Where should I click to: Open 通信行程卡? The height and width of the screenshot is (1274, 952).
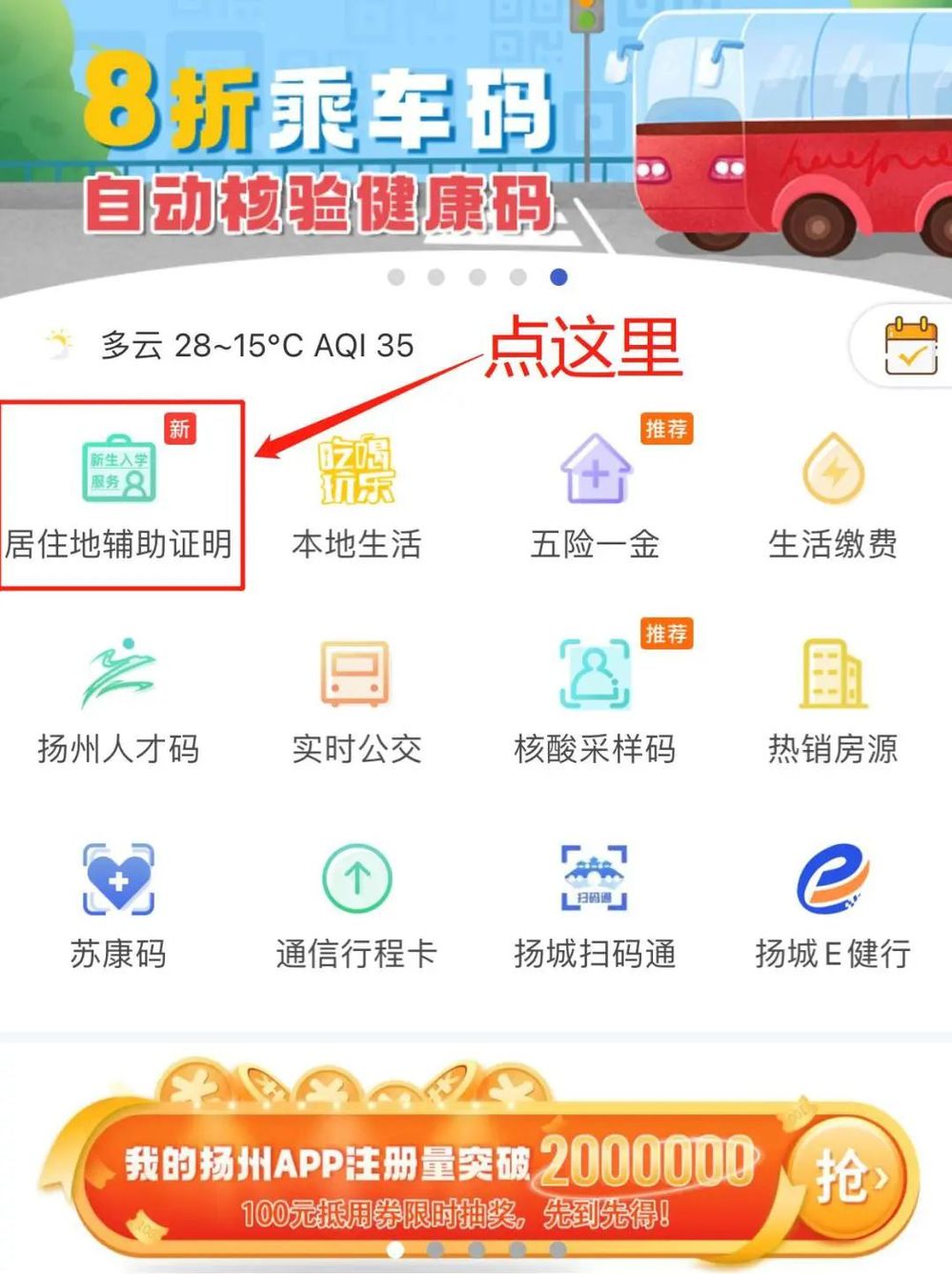(x=356, y=907)
